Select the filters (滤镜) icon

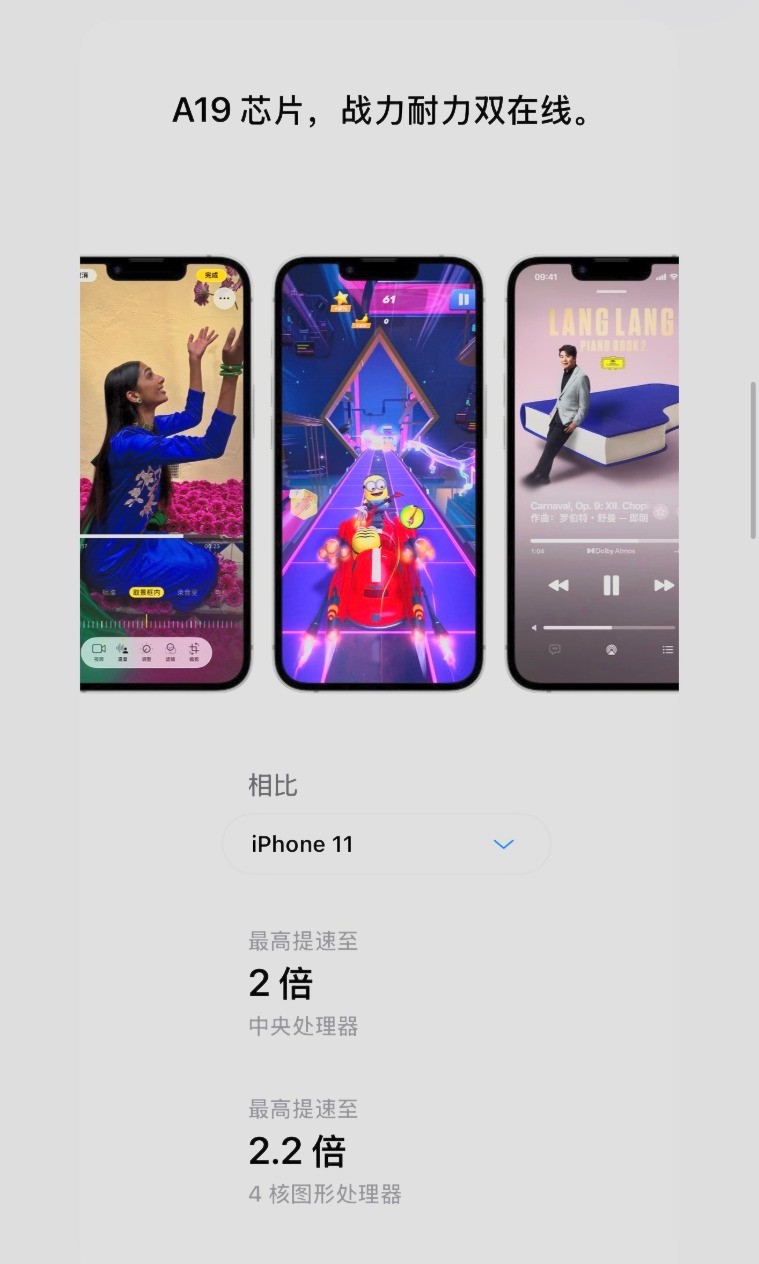click(x=171, y=648)
